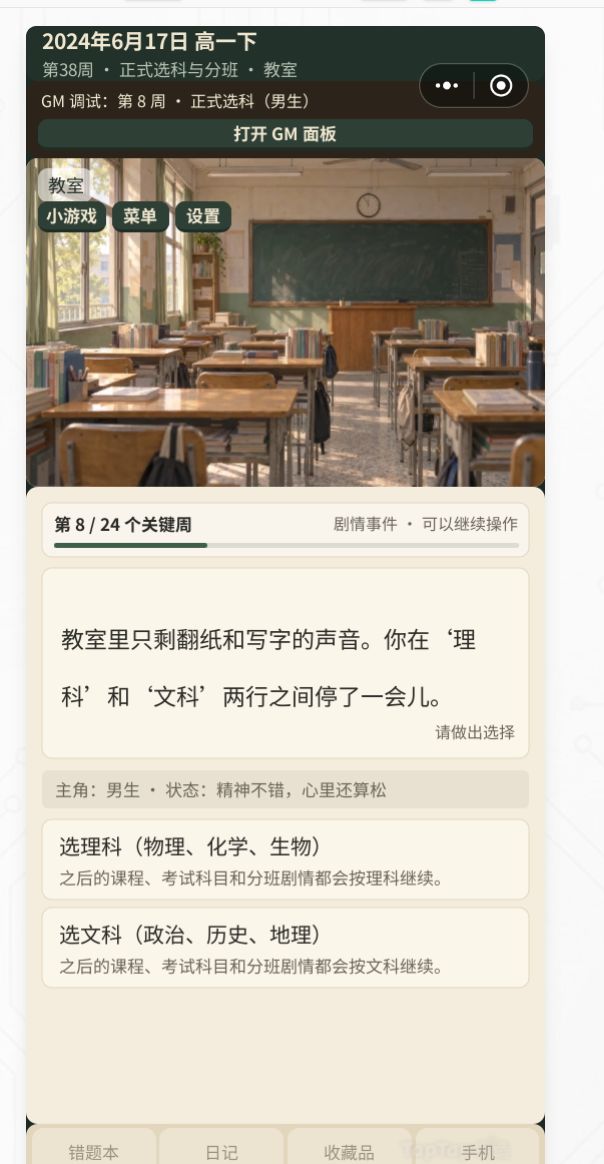Screen dimensions: 604x1164
Task: Open the 菜单 menu
Action: pos(140,217)
